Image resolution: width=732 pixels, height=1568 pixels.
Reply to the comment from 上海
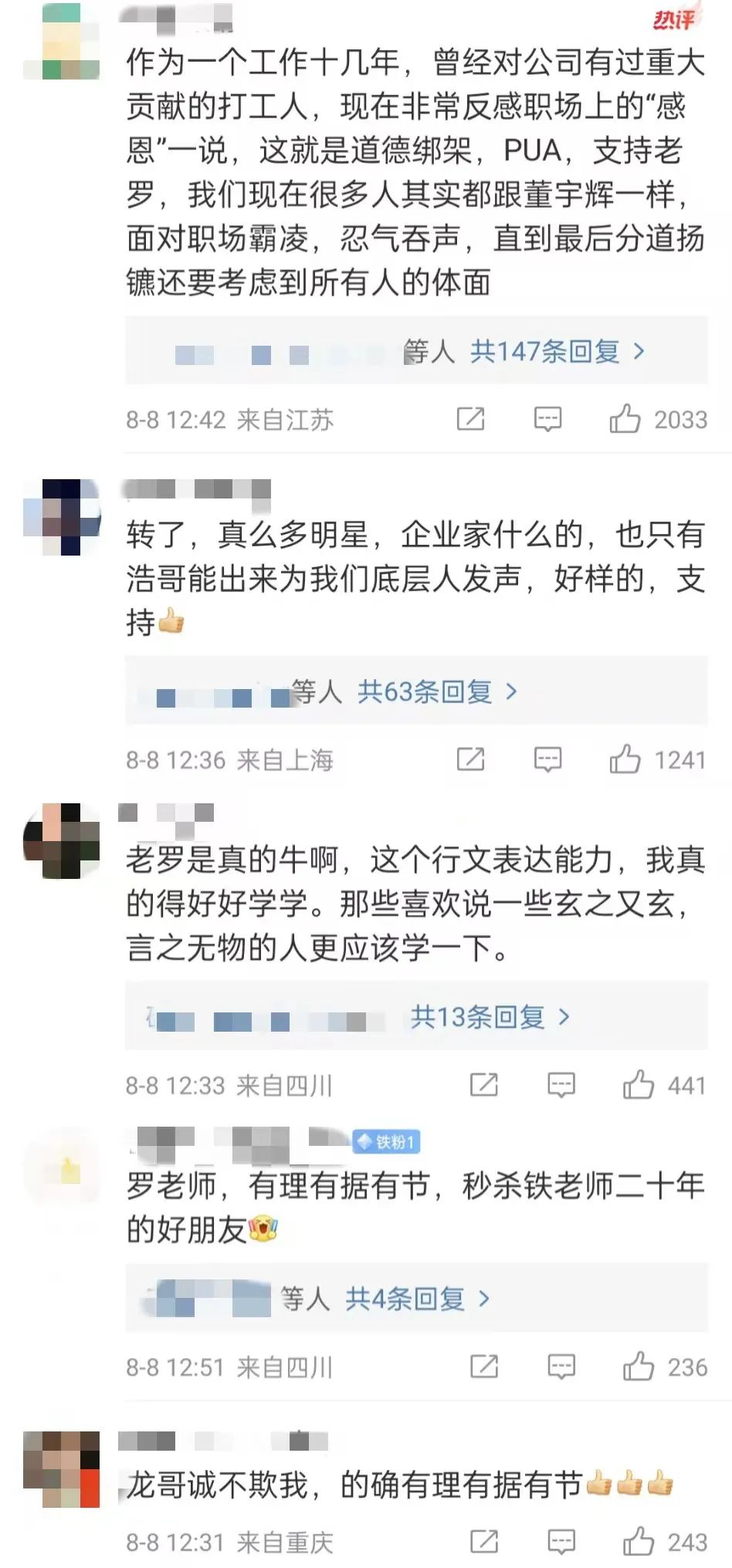547,759
